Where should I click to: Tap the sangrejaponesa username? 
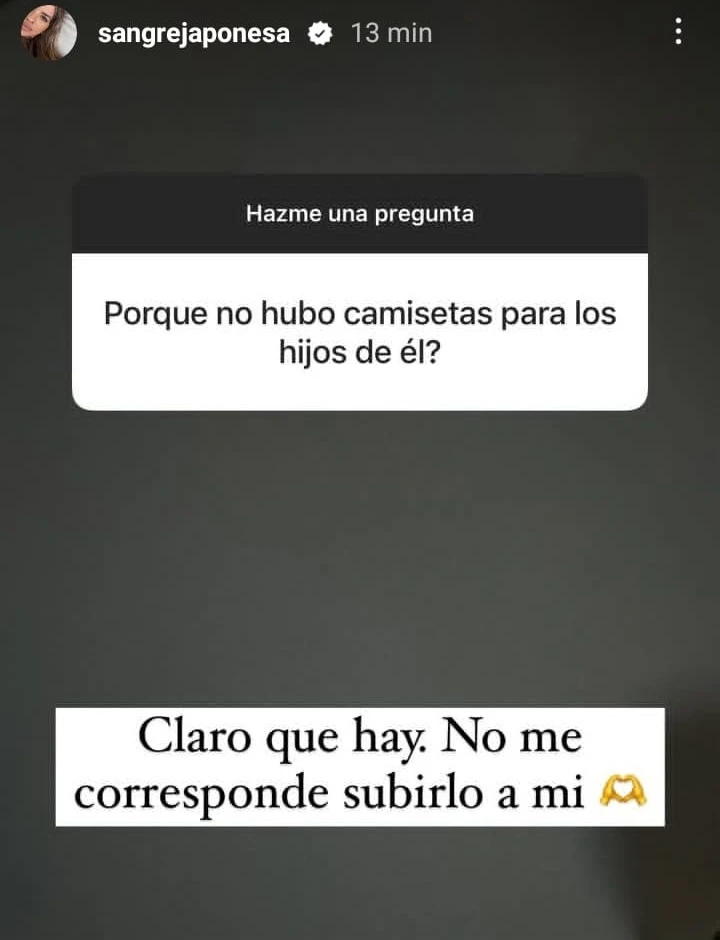[x=194, y=33]
